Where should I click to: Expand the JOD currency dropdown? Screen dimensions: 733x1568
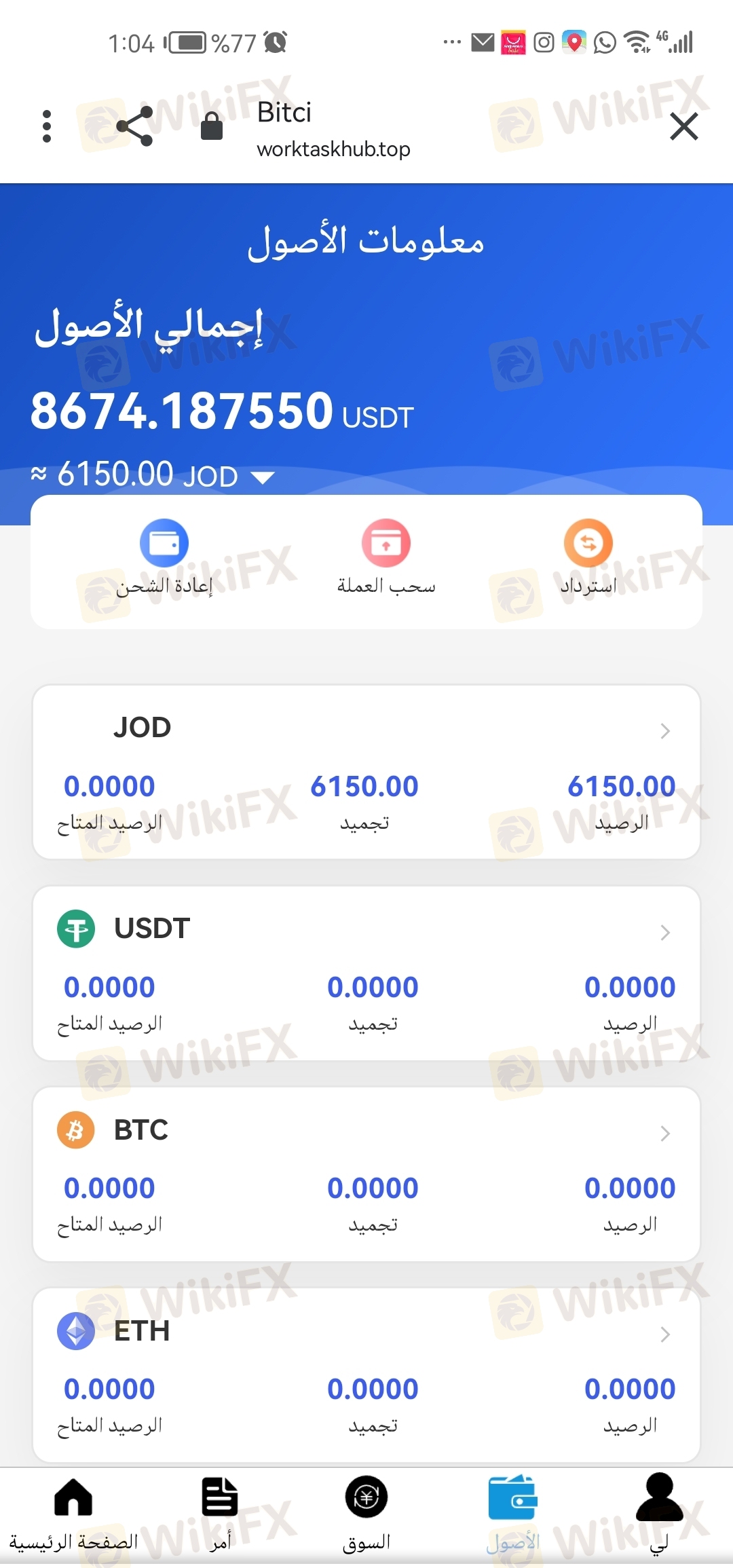(263, 477)
